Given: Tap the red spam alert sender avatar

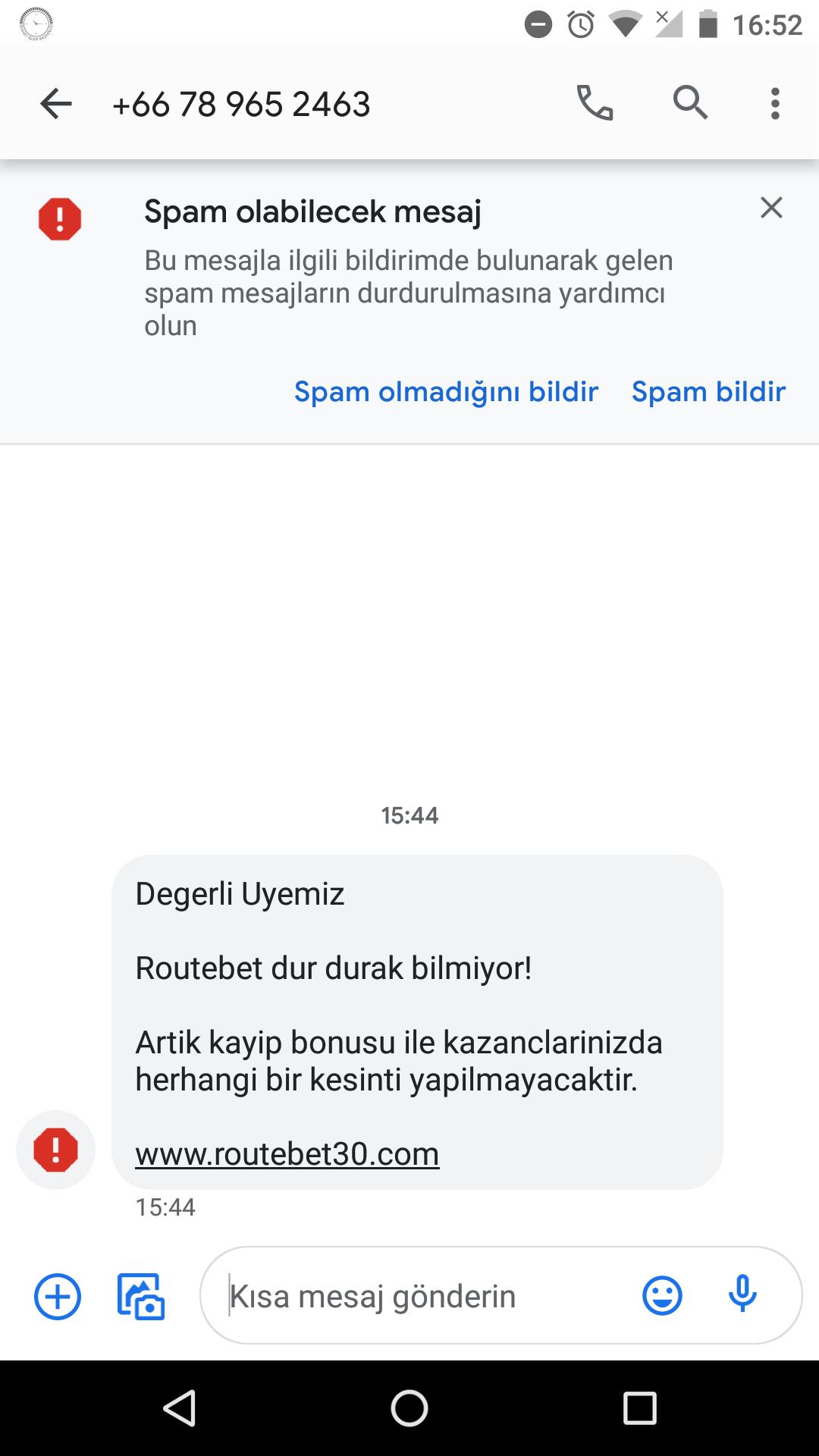Looking at the screenshot, I should click(55, 1150).
